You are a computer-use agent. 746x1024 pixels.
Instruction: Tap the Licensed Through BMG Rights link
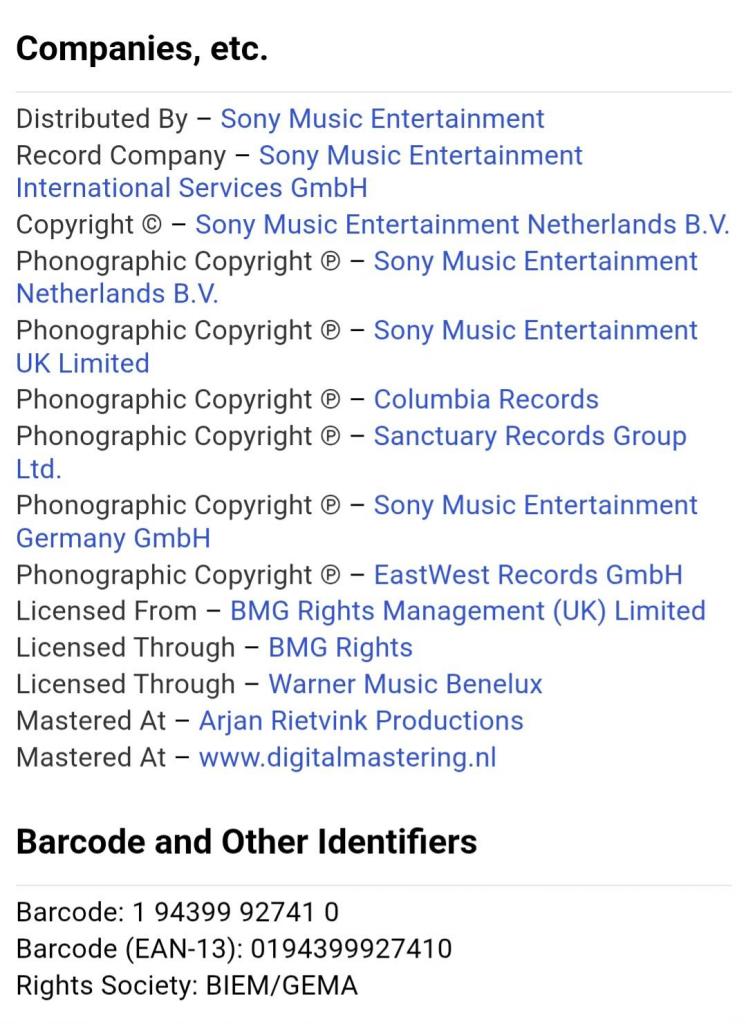click(x=340, y=648)
